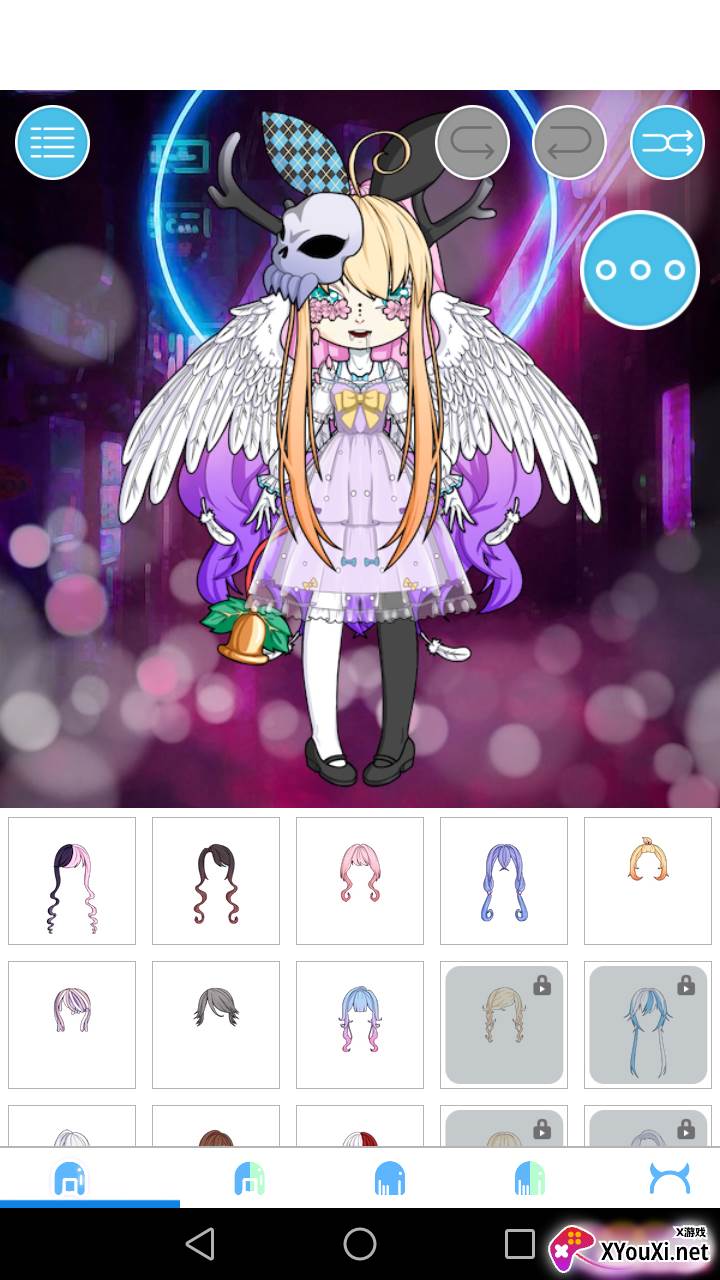Image resolution: width=720 pixels, height=1280 pixels.
Task: Select the blue-purple twin tails hair
Action: (504, 881)
